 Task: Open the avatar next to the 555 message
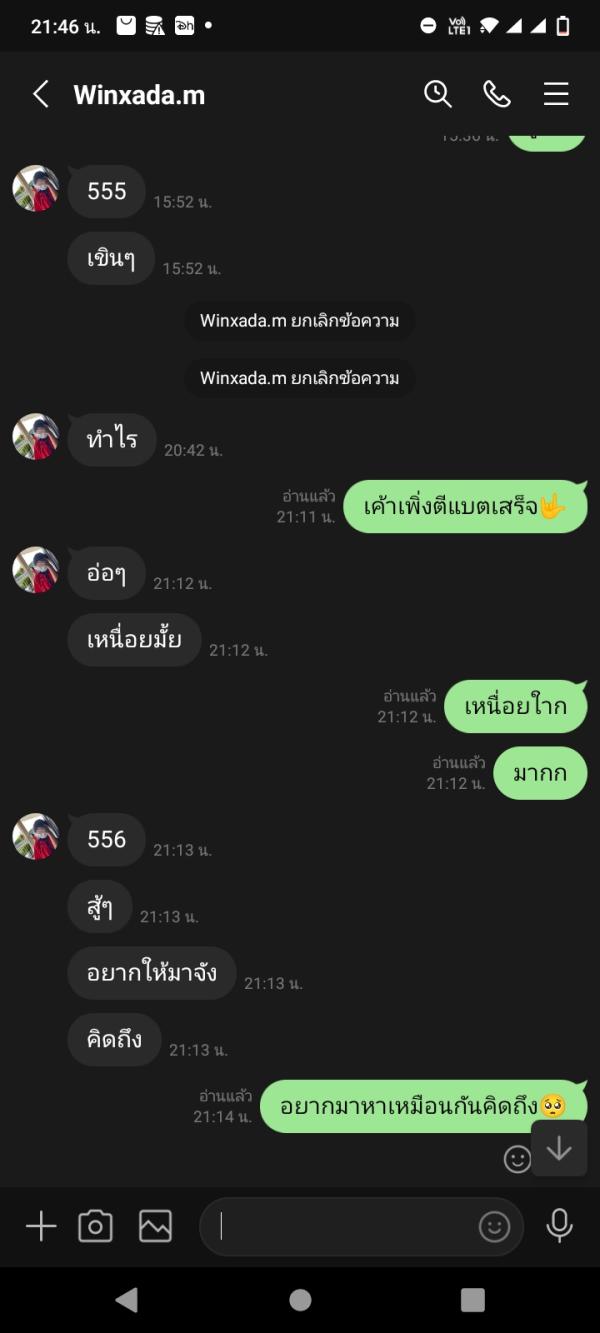click(35, 189)
